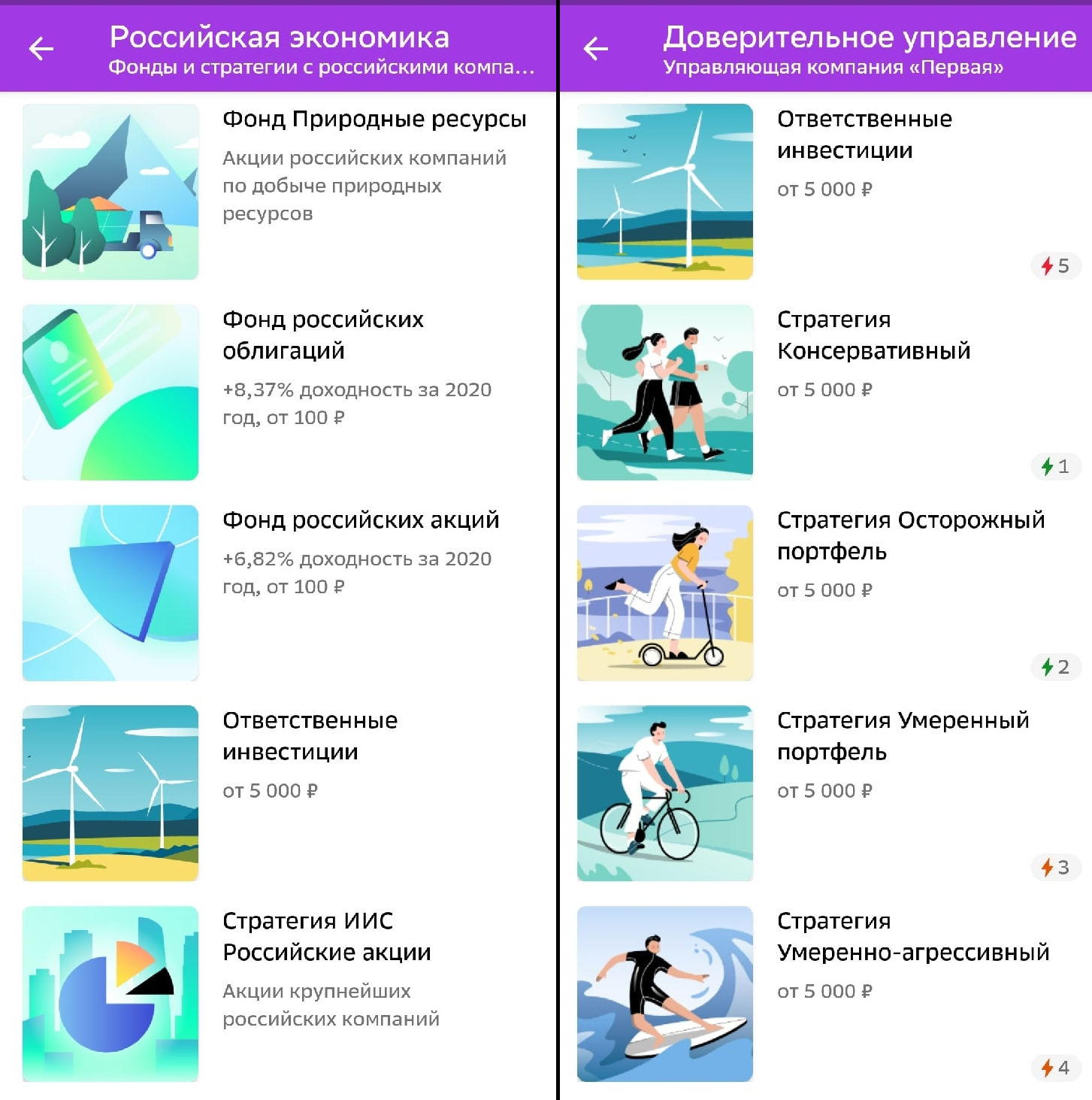Image resolution: width=1092 pixels, height=1100 pixels.
Task: Open Стратегия Осторожный портфель
Action: (x=910, y=535)
